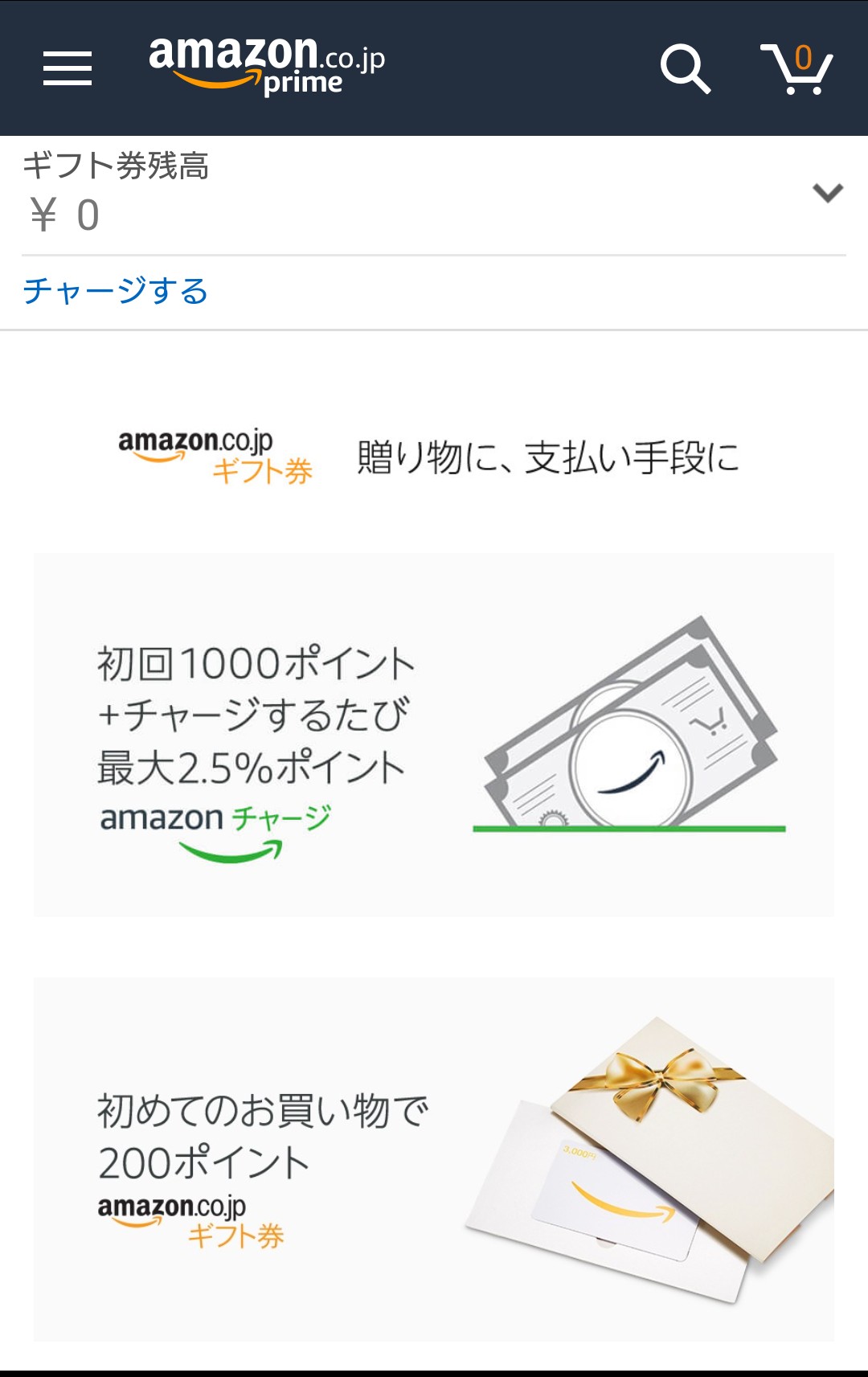Screen dimensions: 868x1377
Task: Tap the チャージする link
Action: [116, 291]
